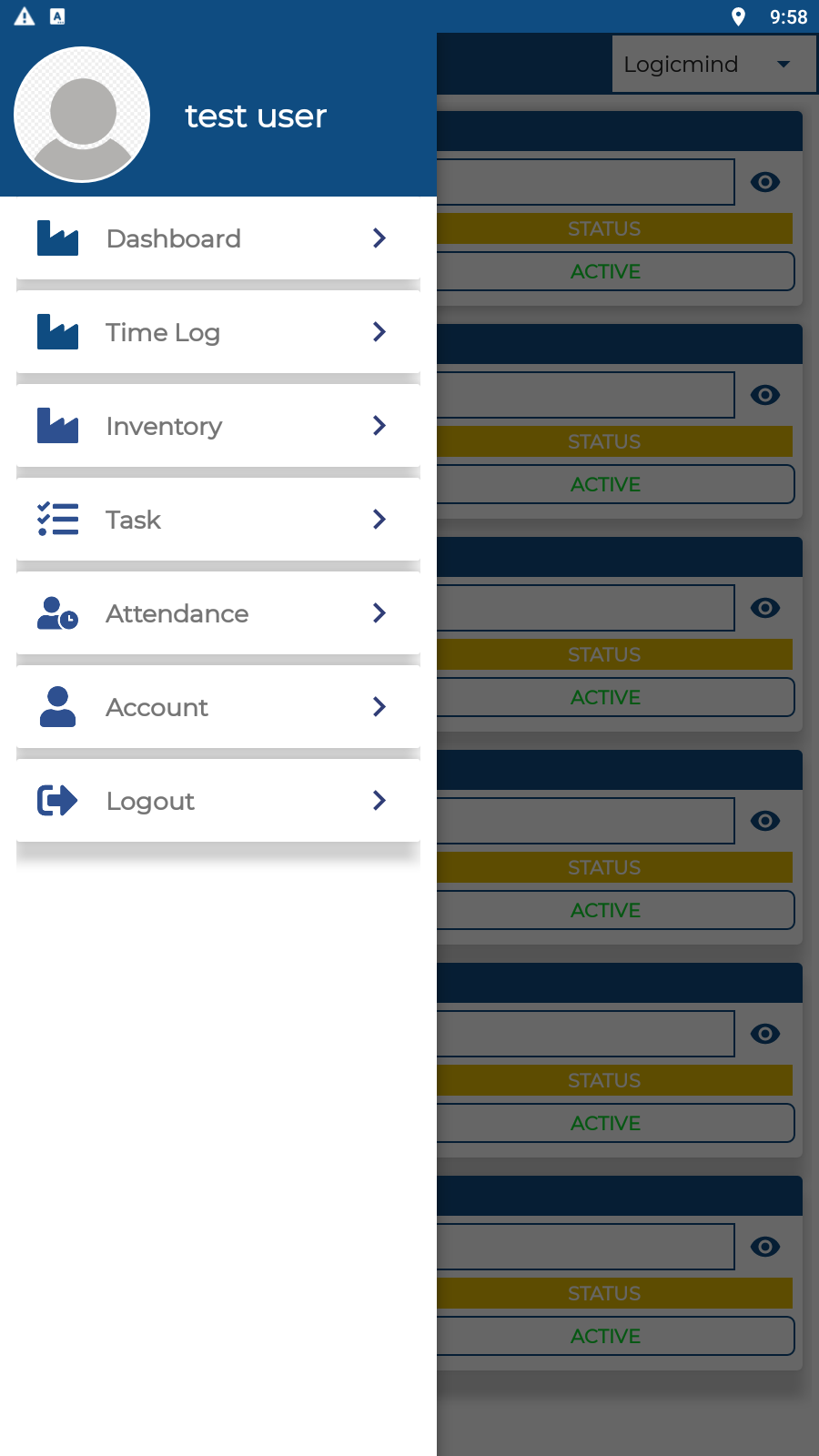Select Task from the drawer
Viewport: 819px width, 1456px height.
coord(218,520)
